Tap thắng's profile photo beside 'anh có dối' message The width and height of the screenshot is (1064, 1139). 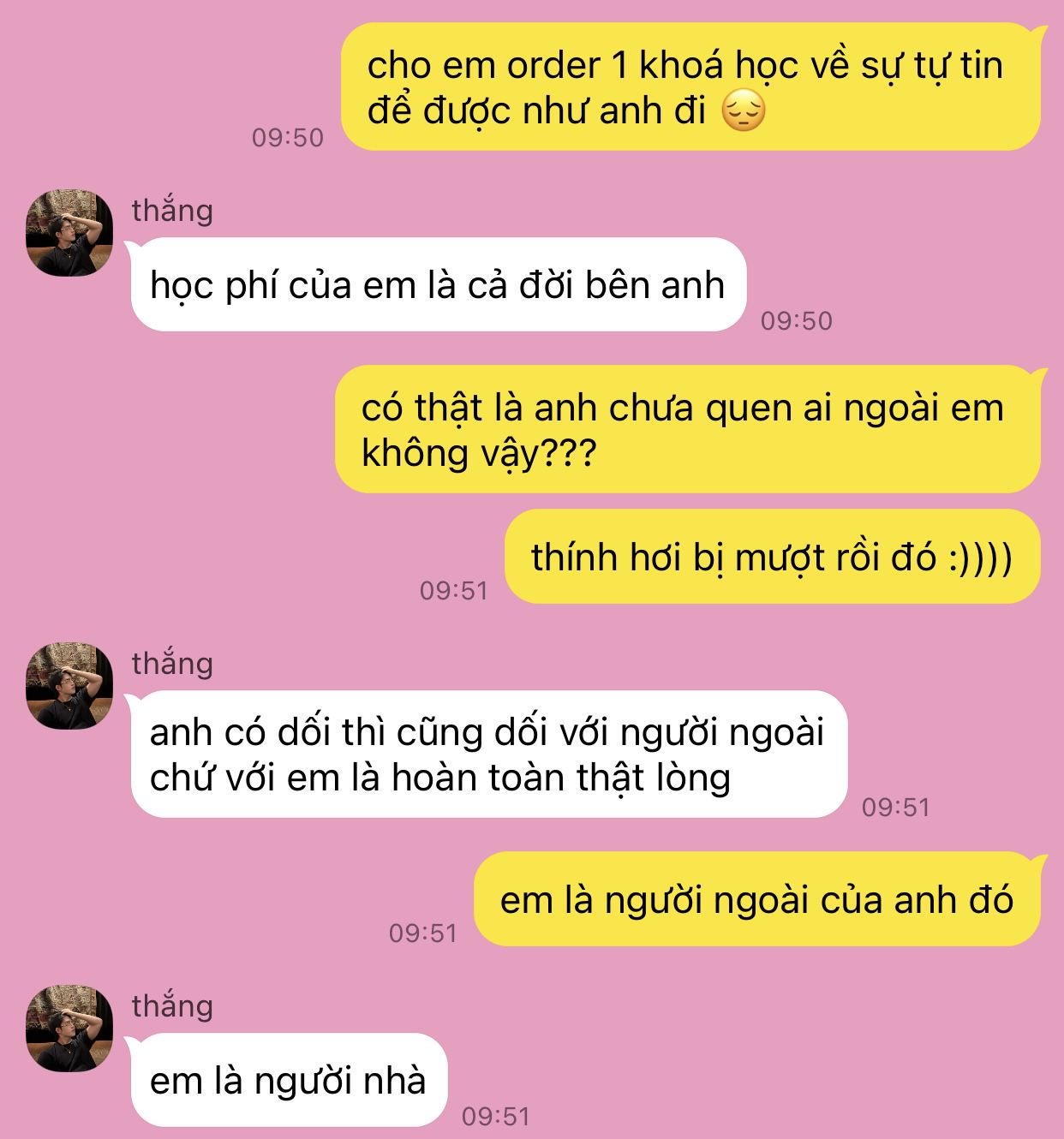(69, 686)
